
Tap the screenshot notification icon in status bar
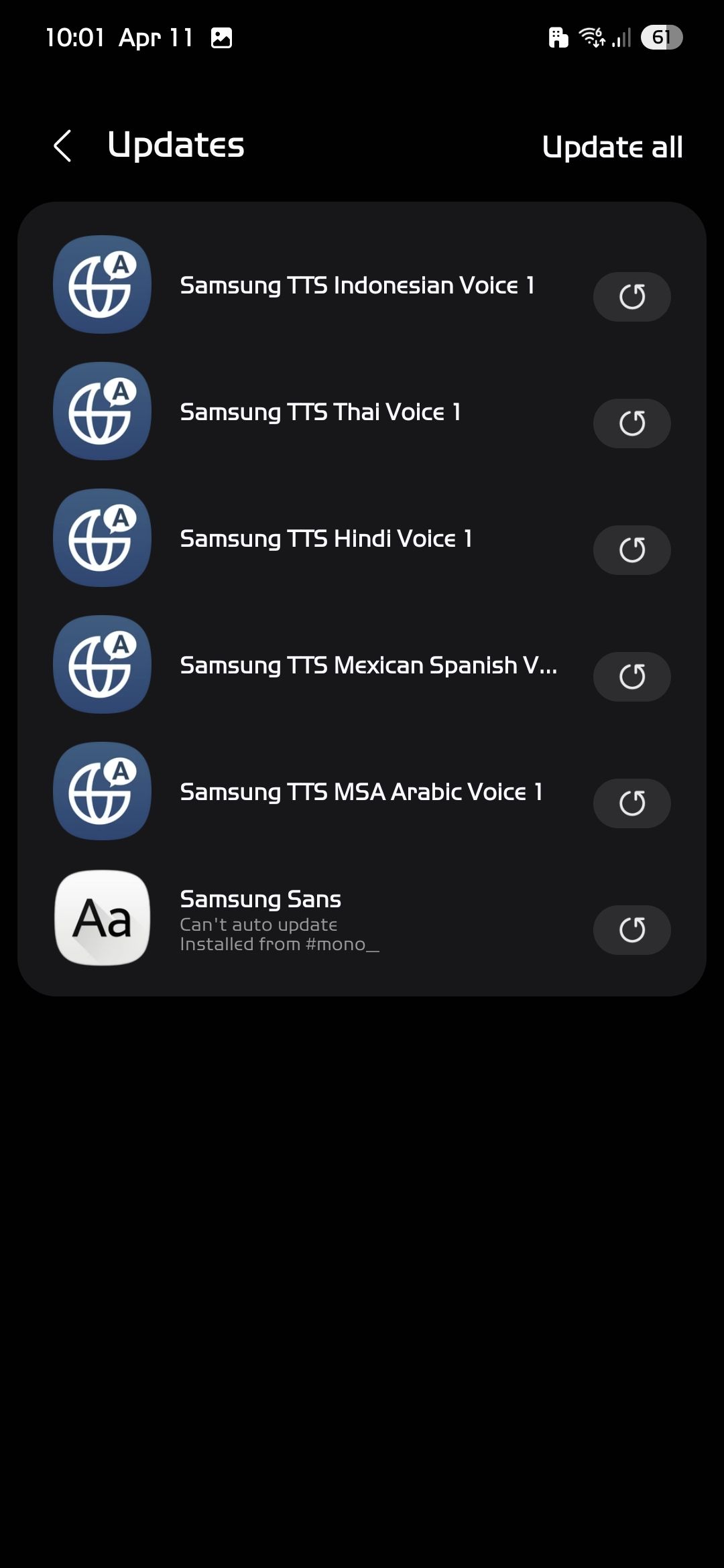pyautogui.click(x=223, y=38)
